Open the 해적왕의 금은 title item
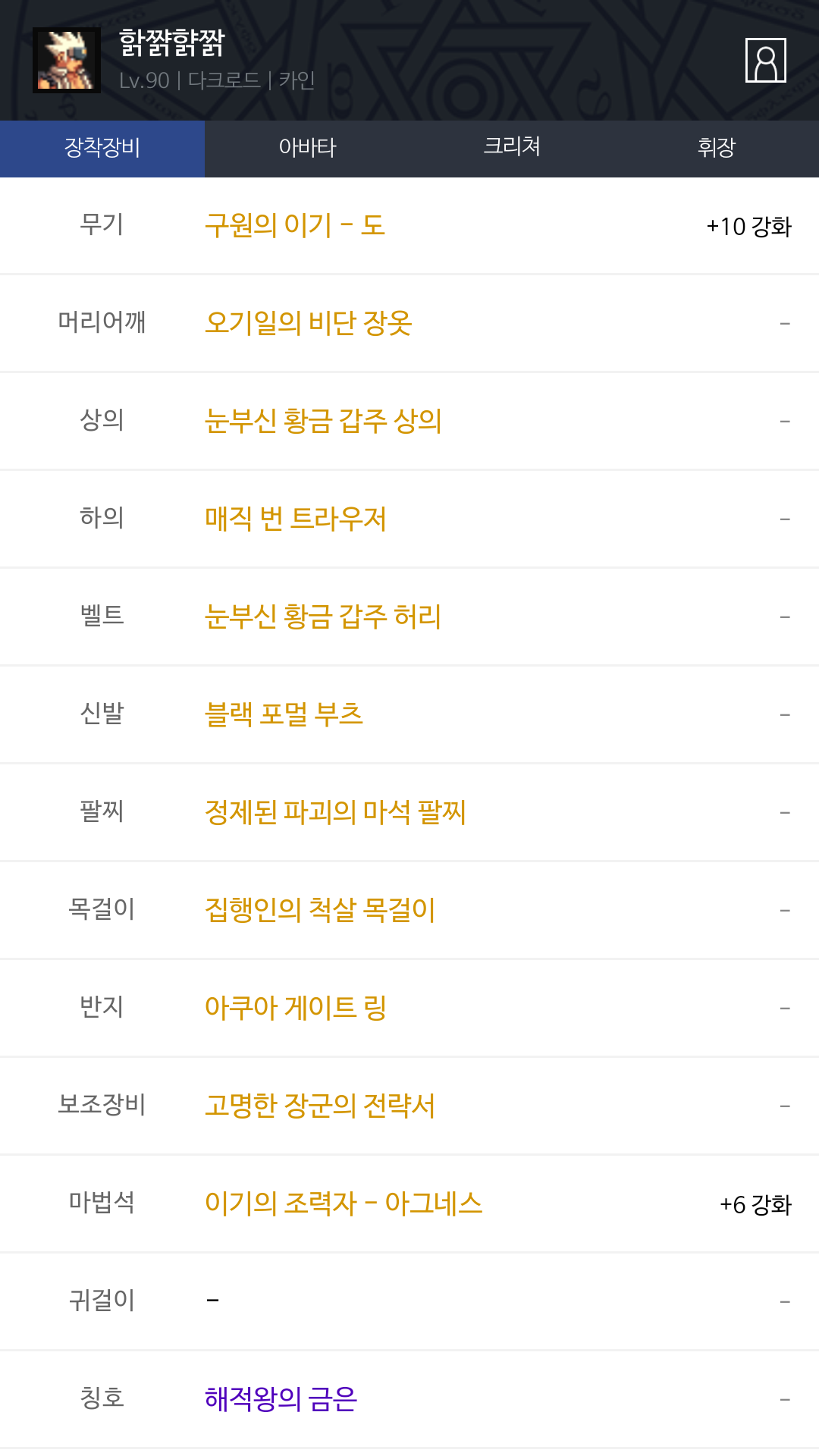The width and height of the screenshot is (819, 1456). pos(281,1399)
